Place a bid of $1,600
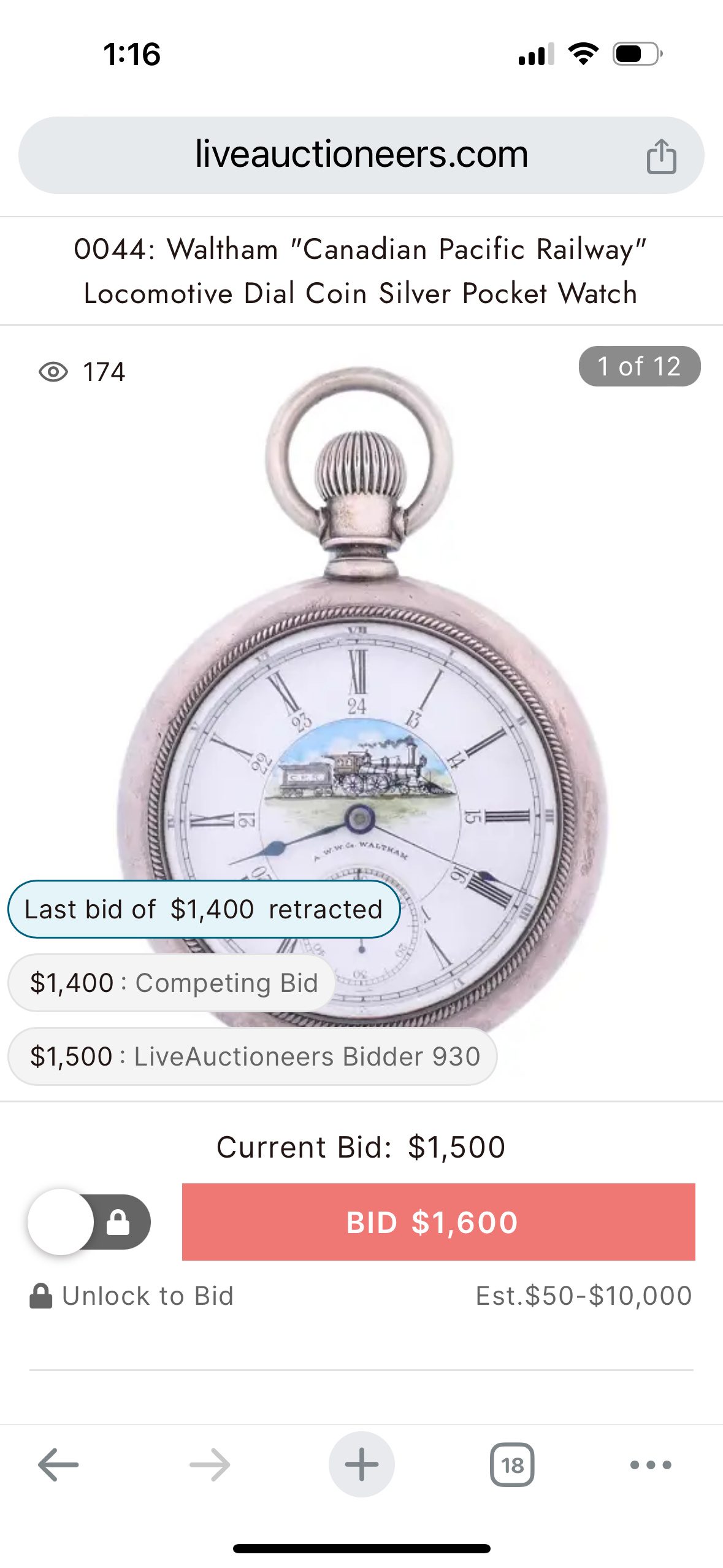This screenshot has height=1568, width=723. pyautogui.click(x=438, y=1221)
